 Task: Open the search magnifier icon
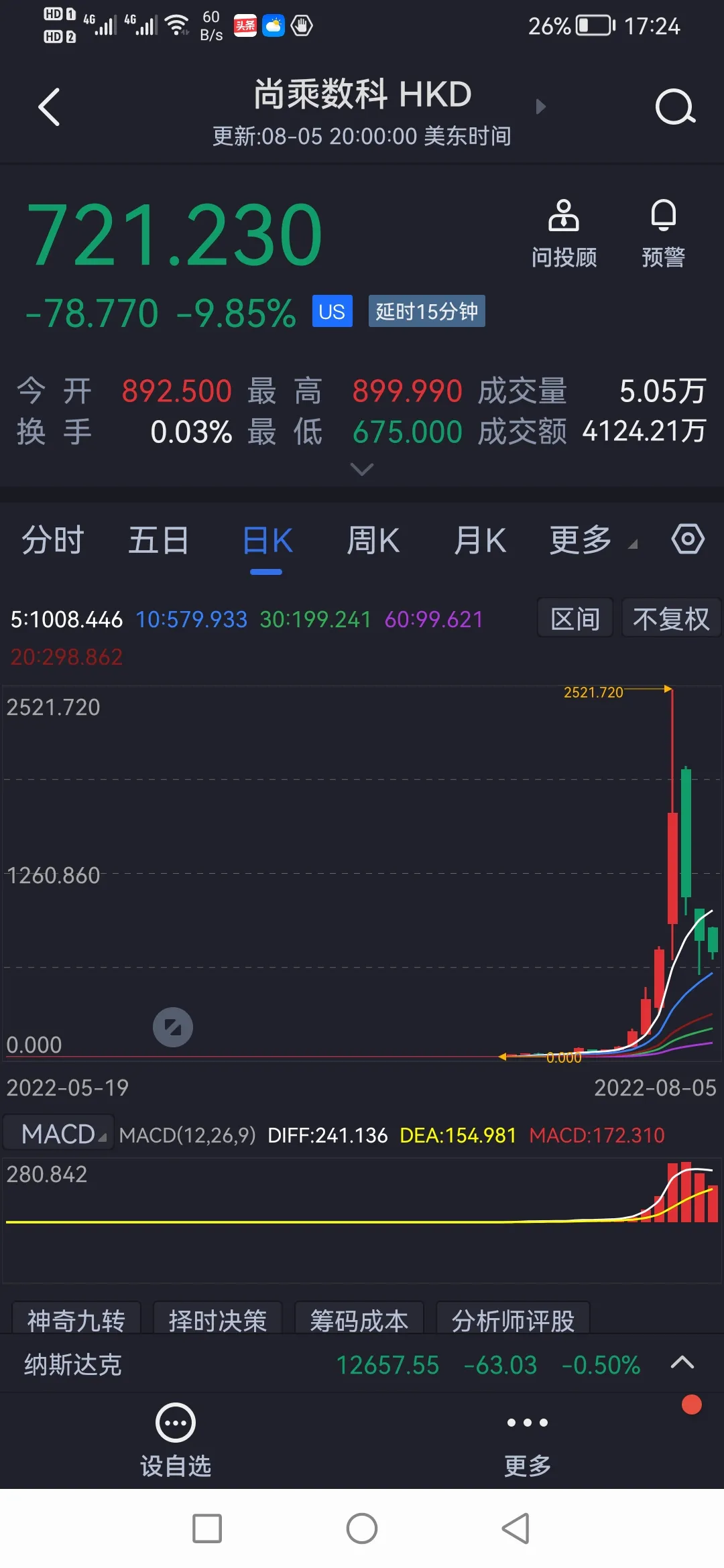pos(674,107)
